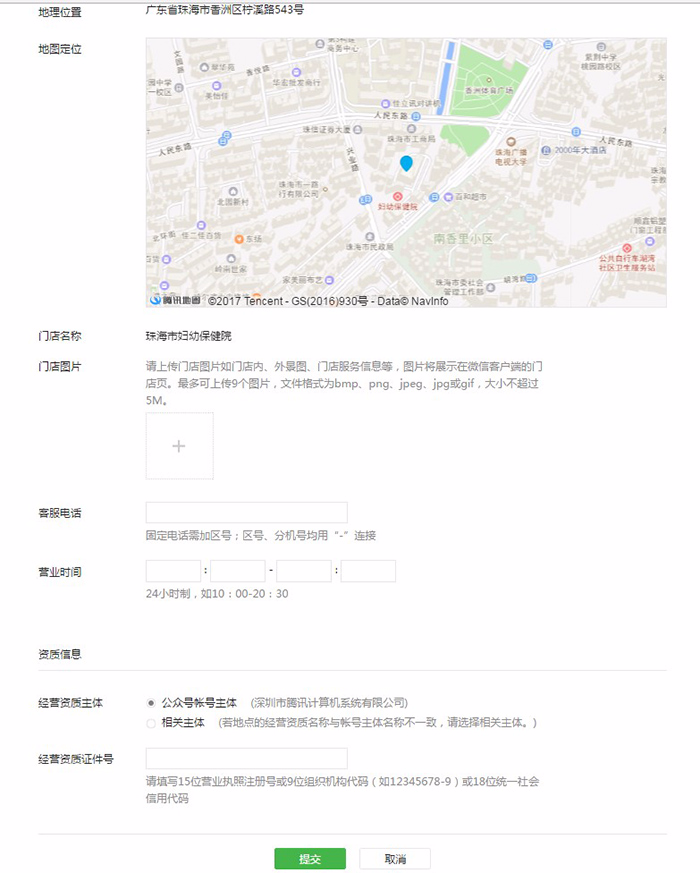Submit the form with 提交
The height and width of the screenshot is (873, 700).
(310, 859)
